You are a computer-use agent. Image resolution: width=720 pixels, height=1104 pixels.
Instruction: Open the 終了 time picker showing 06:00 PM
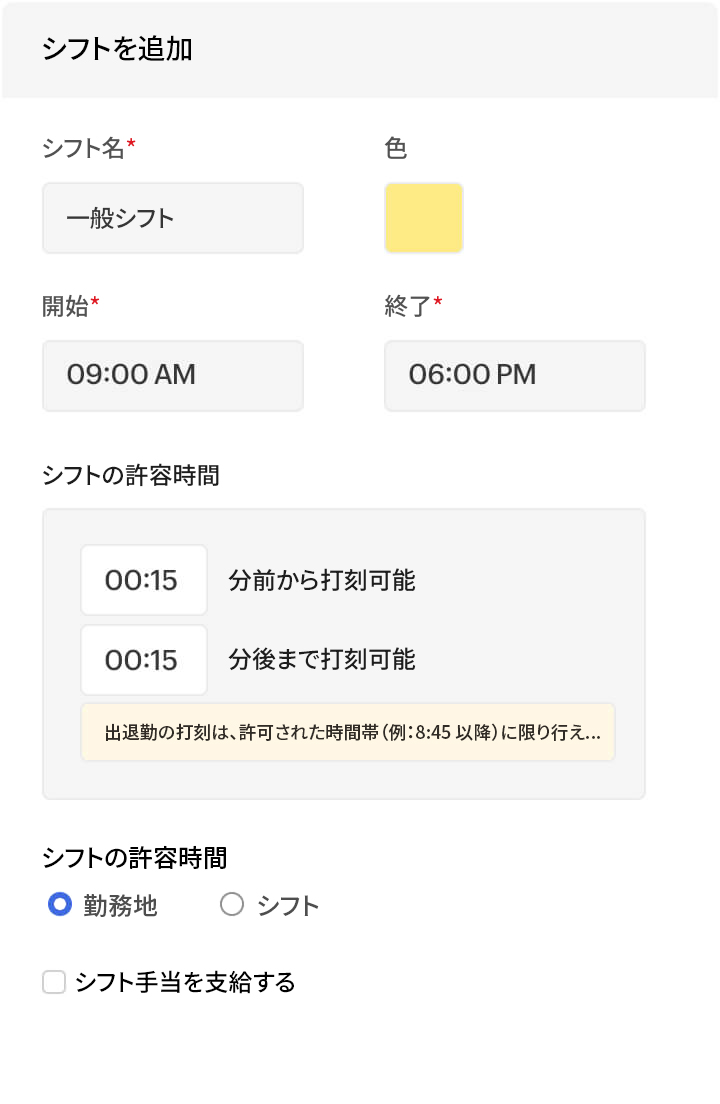pyautogui.click(x=514, y=375)
